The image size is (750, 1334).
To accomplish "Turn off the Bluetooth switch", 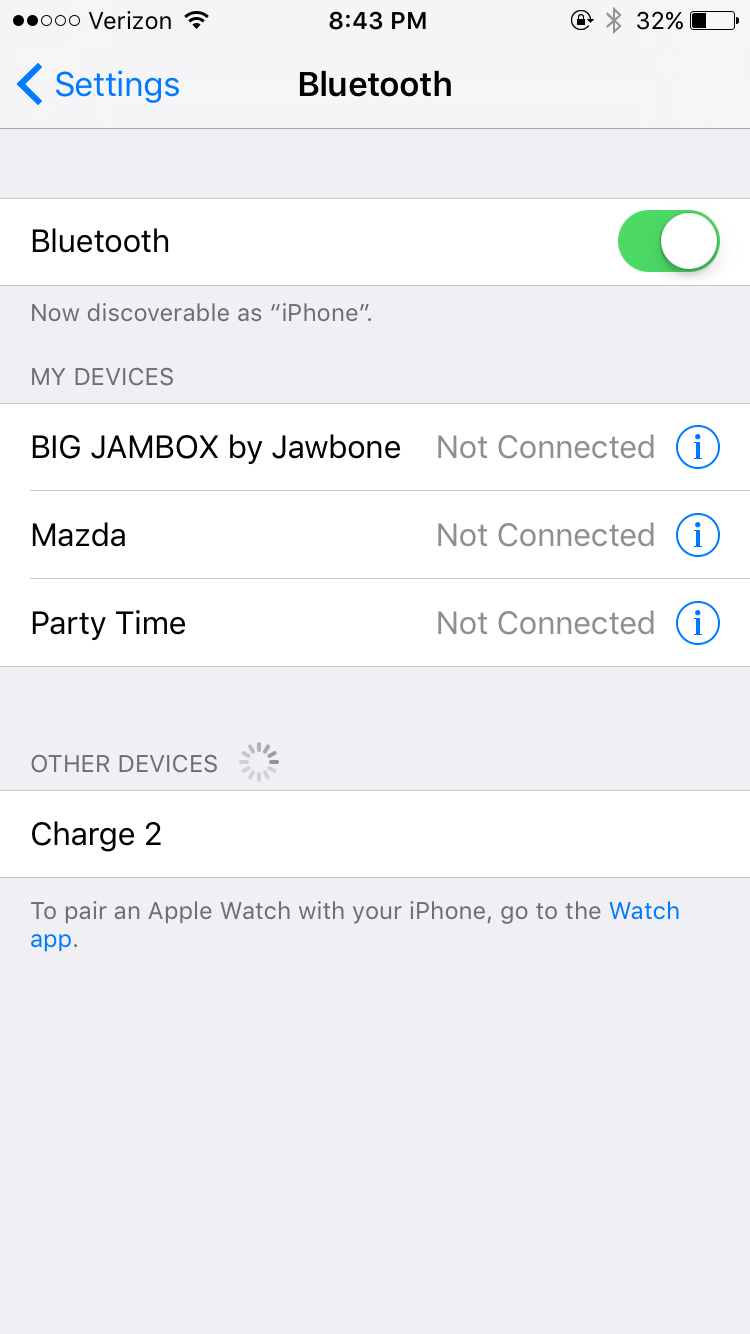I will (x=668, y=241).
